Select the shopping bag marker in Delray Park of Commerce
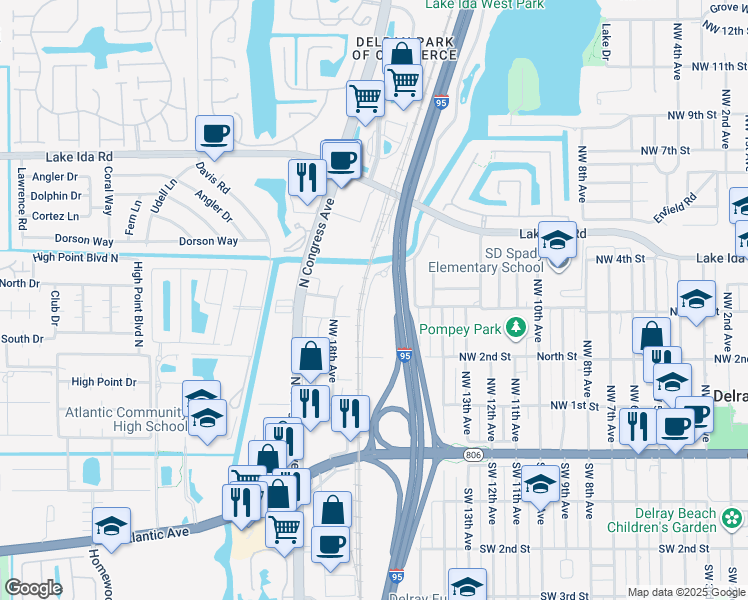 point(401,55)
